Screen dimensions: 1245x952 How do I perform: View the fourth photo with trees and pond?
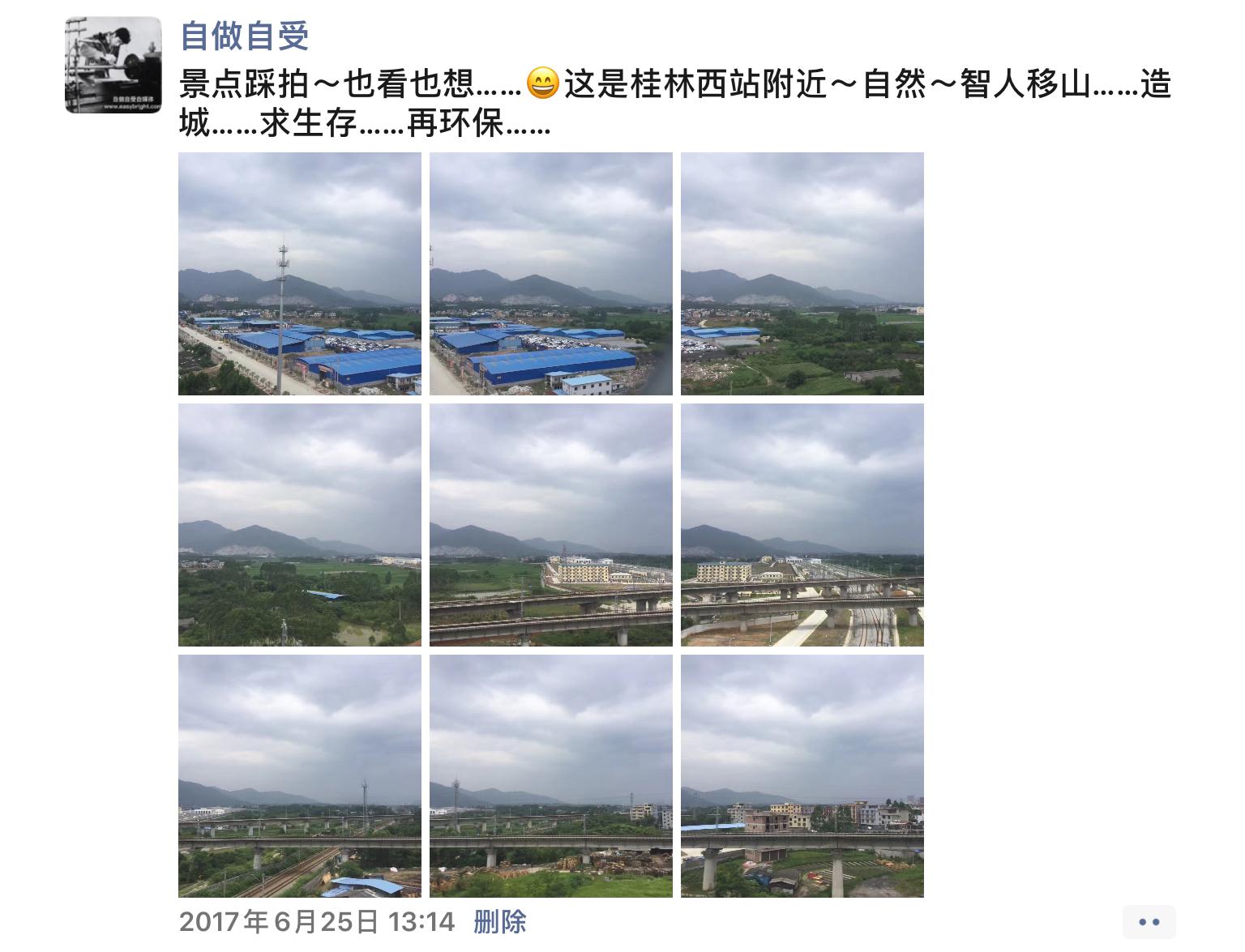(300, 525)
